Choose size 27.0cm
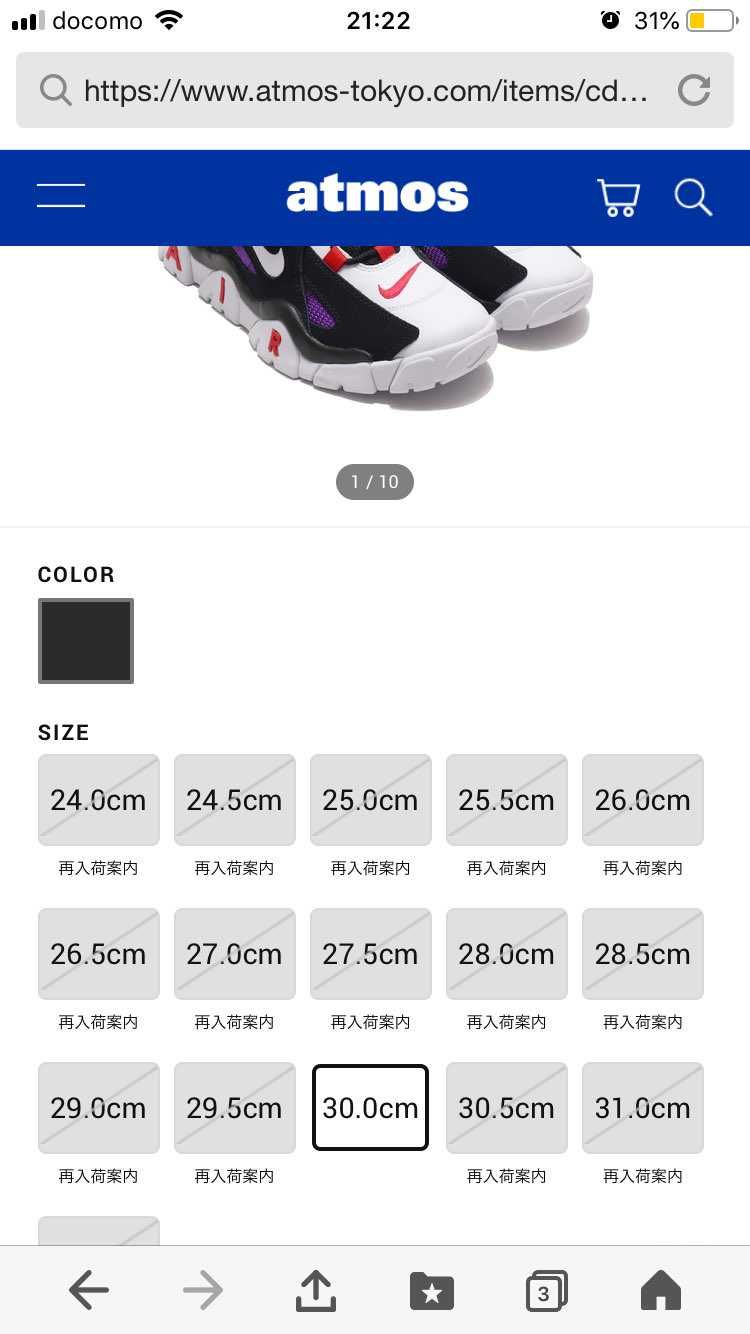 click(234, 954)
